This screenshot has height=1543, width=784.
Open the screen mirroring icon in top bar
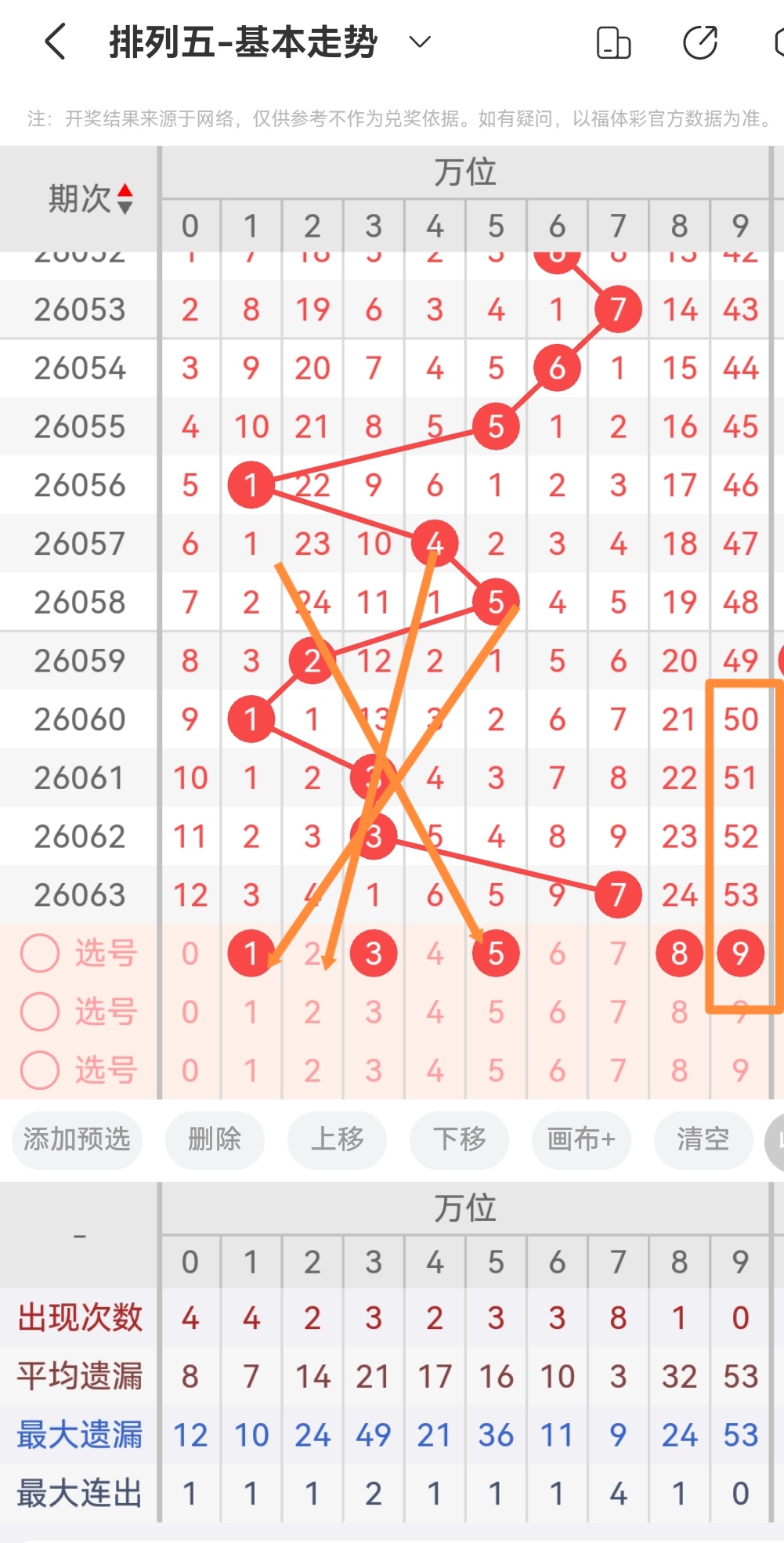point(615,43)
